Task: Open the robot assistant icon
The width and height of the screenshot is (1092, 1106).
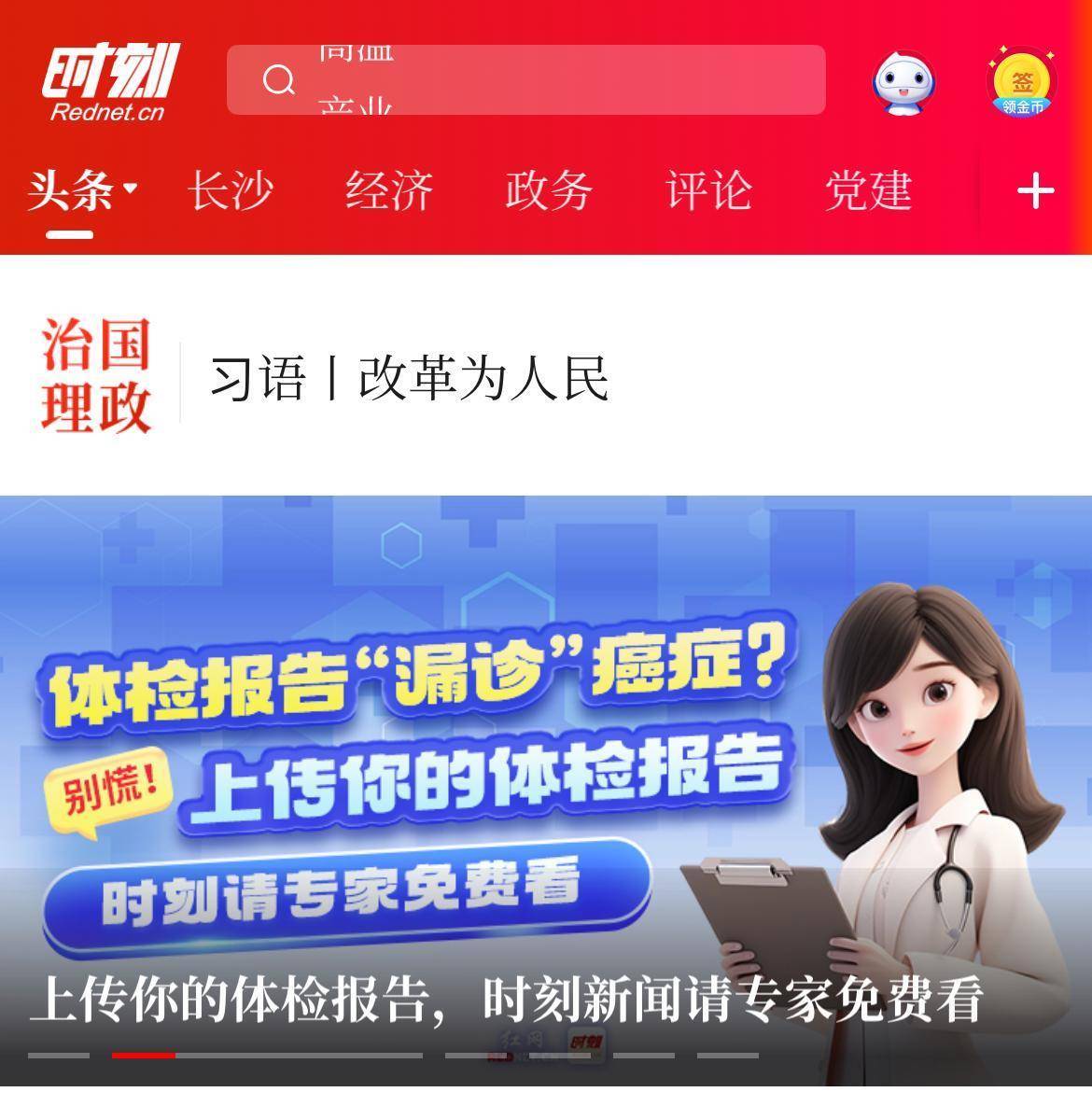Action: 903,82
